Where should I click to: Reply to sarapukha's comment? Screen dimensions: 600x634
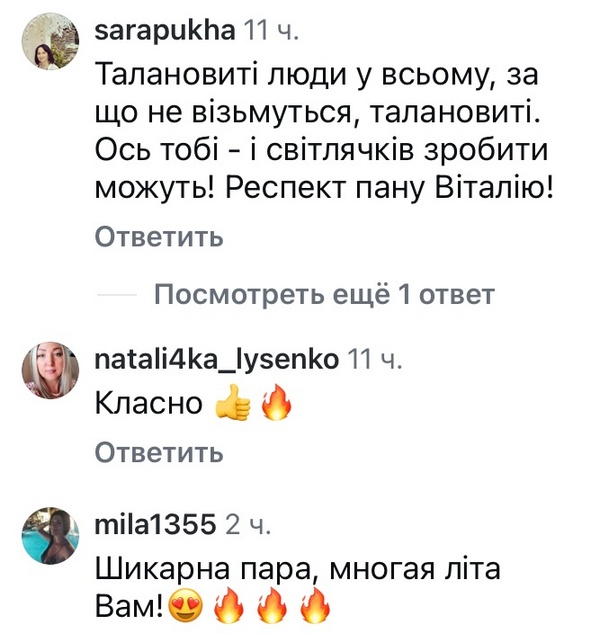coord(159,238)
